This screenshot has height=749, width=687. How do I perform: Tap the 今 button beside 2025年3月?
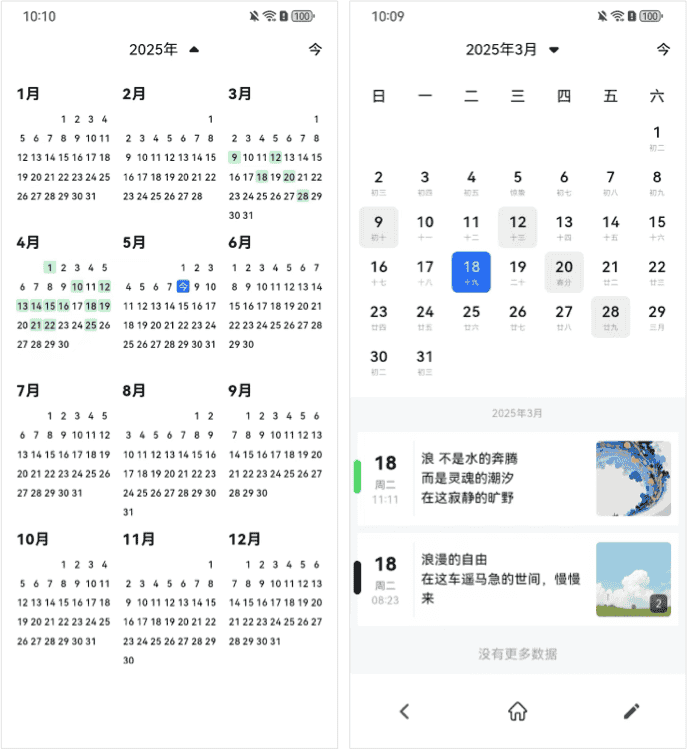(x=663, y=49)
